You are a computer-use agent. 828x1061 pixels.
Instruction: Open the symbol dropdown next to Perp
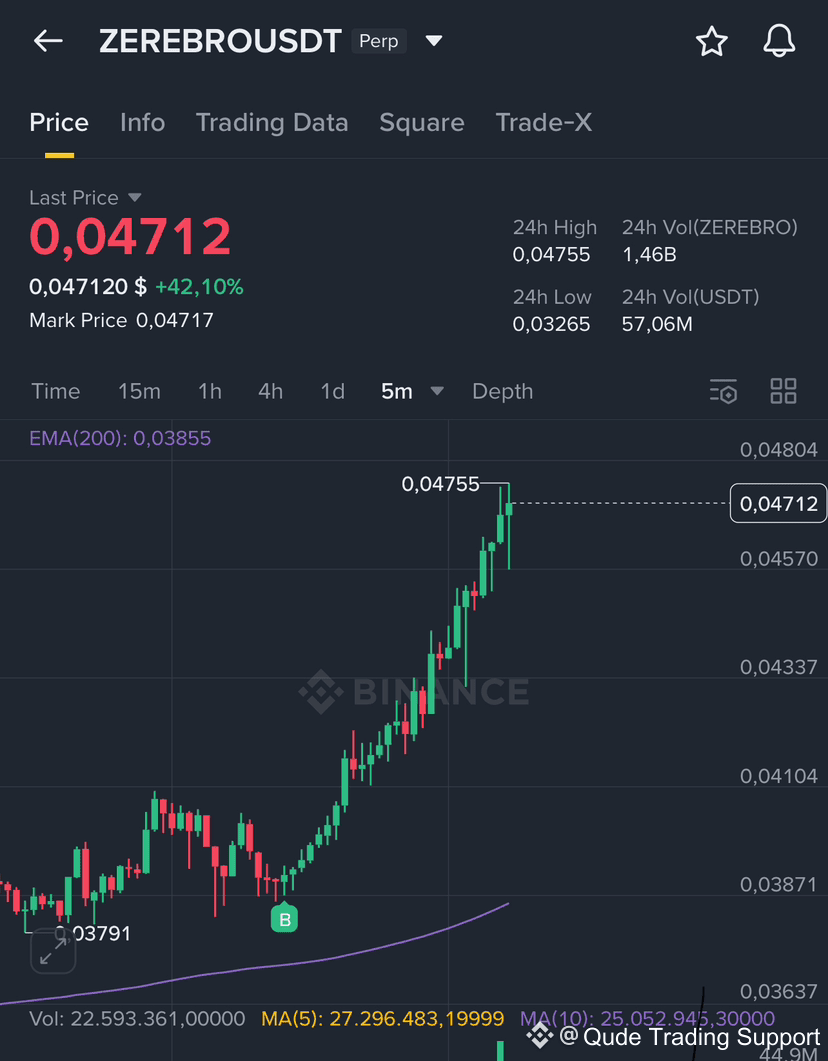434,41
